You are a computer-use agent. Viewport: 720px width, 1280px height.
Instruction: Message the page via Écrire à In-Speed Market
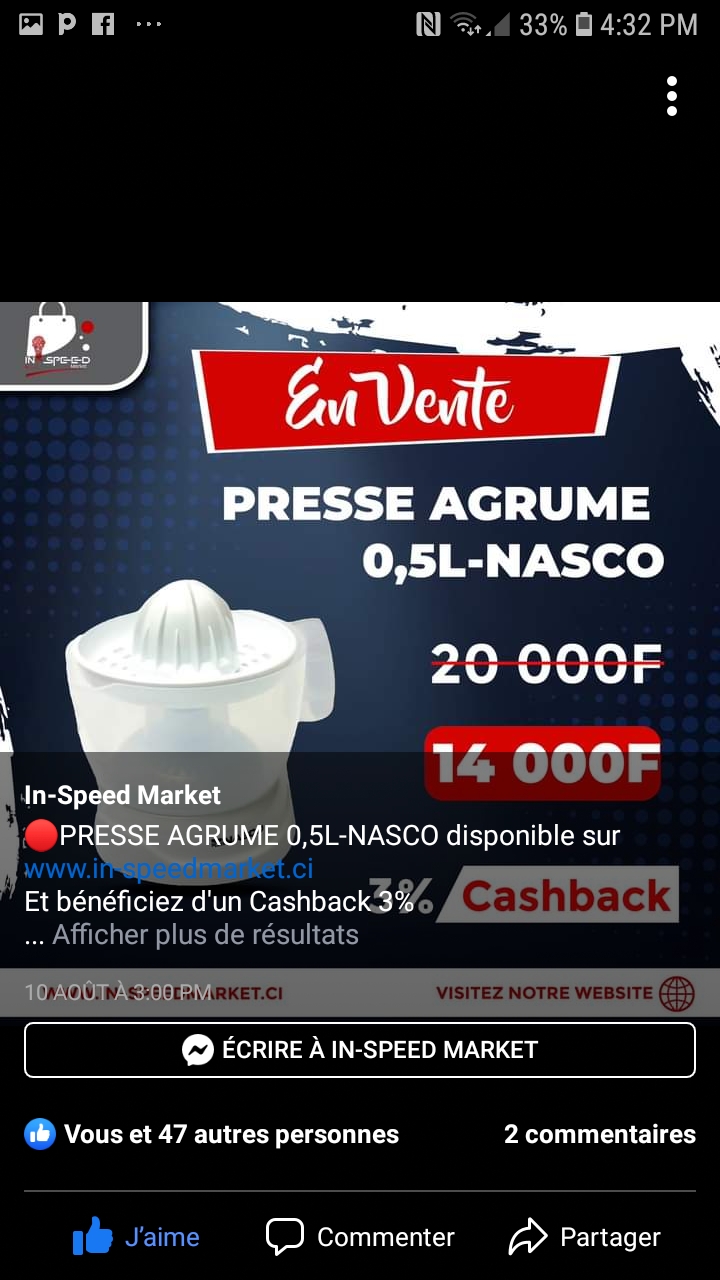[x=360, y=1050]
